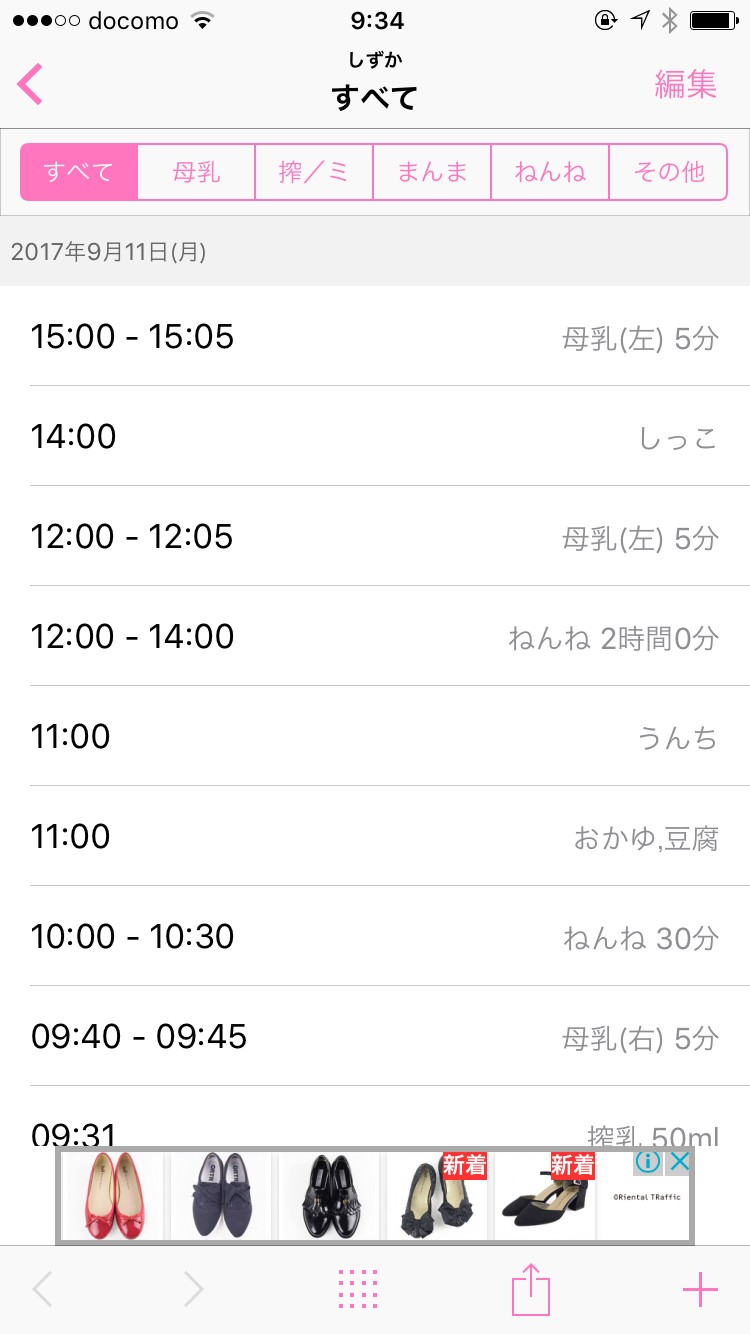750x1334 pixels.
Task: Go back using the pink arrow
Action: pos(30,84)
